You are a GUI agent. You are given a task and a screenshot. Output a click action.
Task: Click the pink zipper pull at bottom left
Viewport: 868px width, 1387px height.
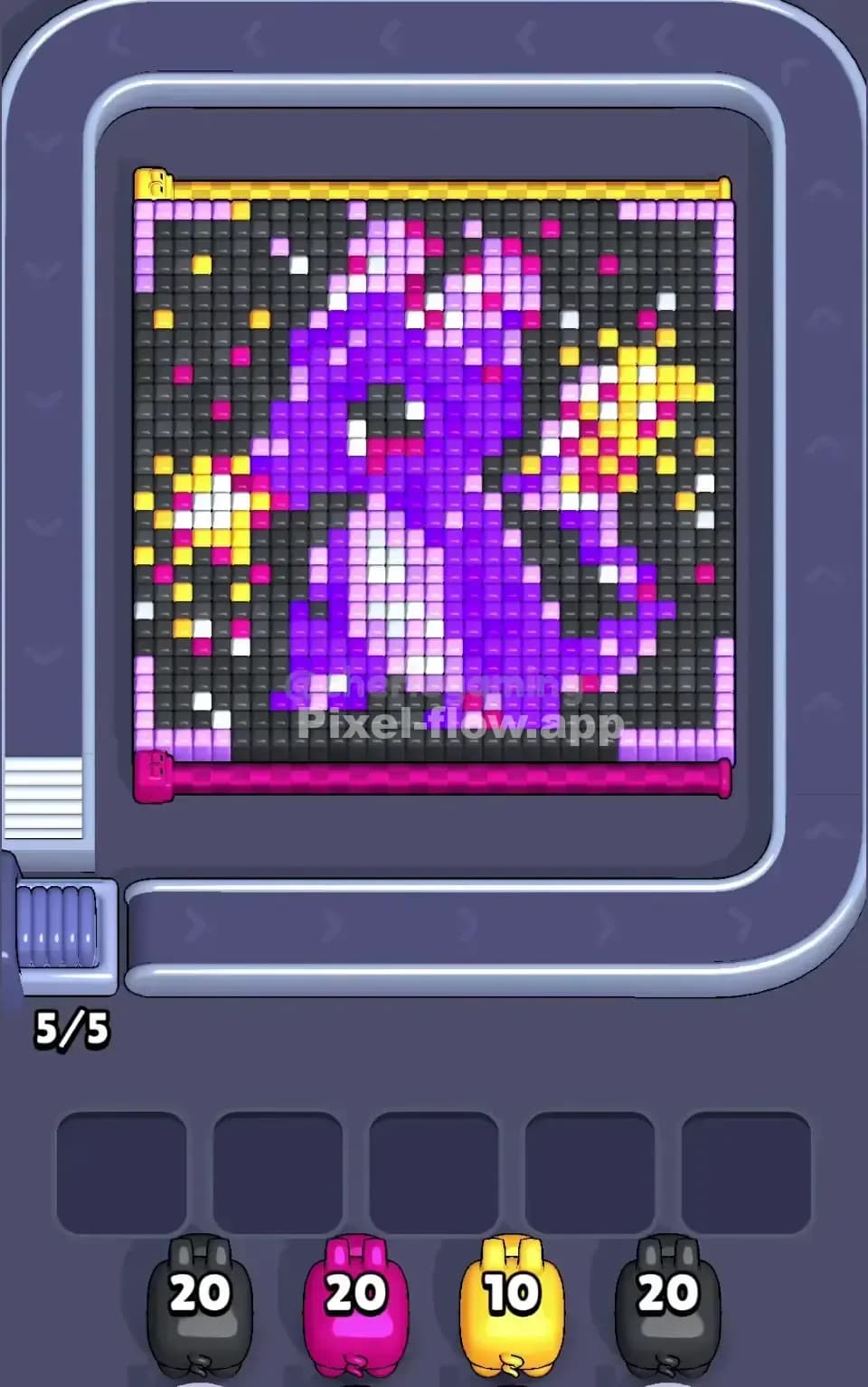click(x=152, y=776)
